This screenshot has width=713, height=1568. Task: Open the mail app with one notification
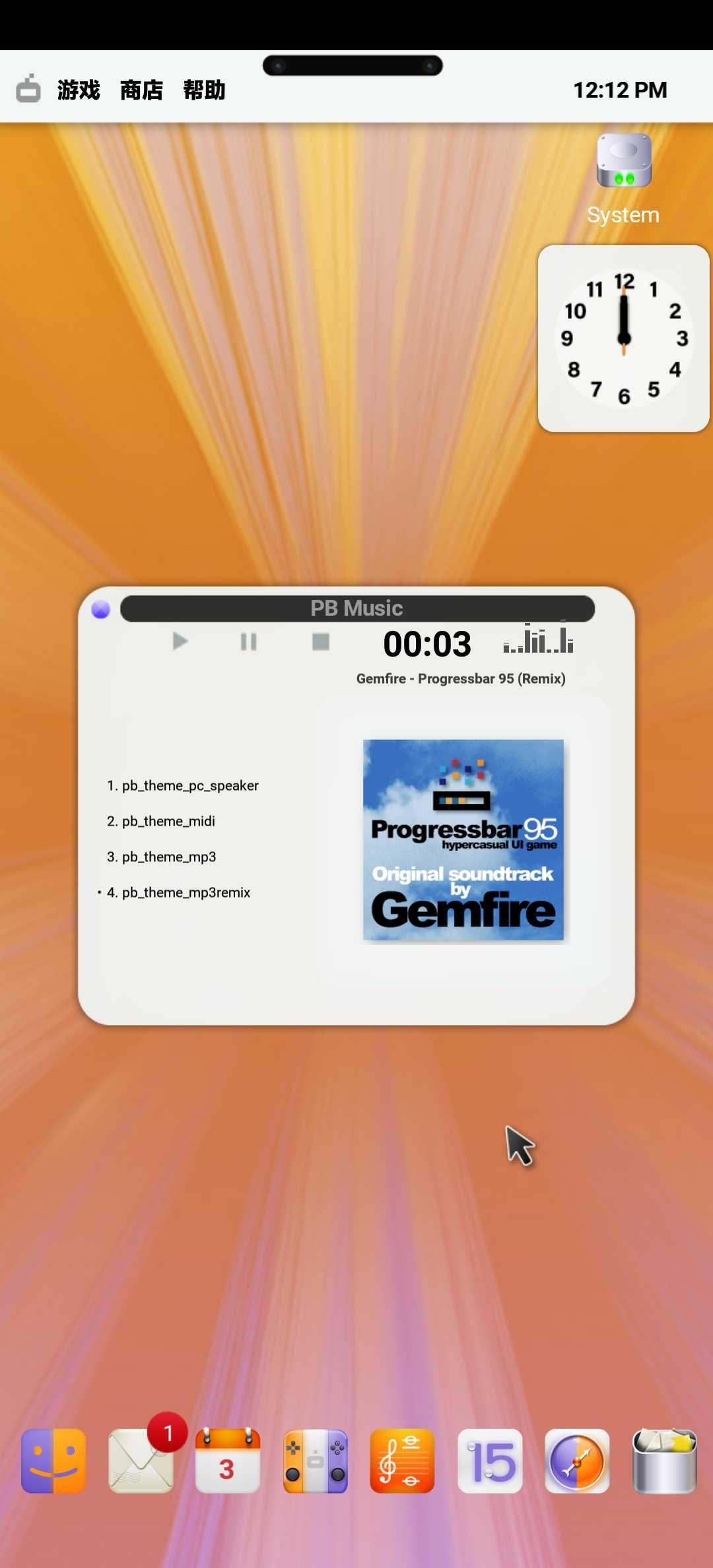(140, 1461)
